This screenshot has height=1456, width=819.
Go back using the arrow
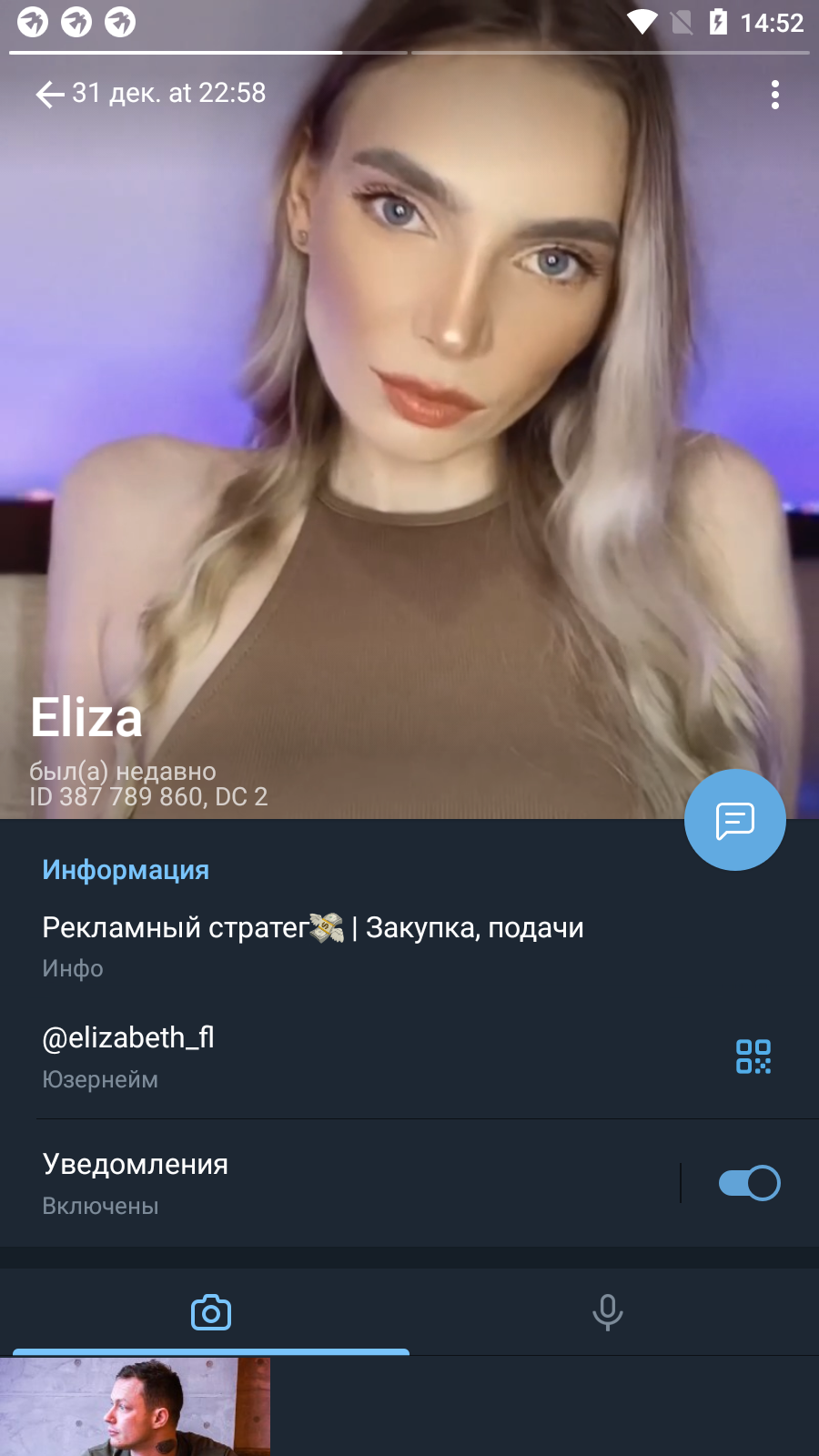pos(49,94)
